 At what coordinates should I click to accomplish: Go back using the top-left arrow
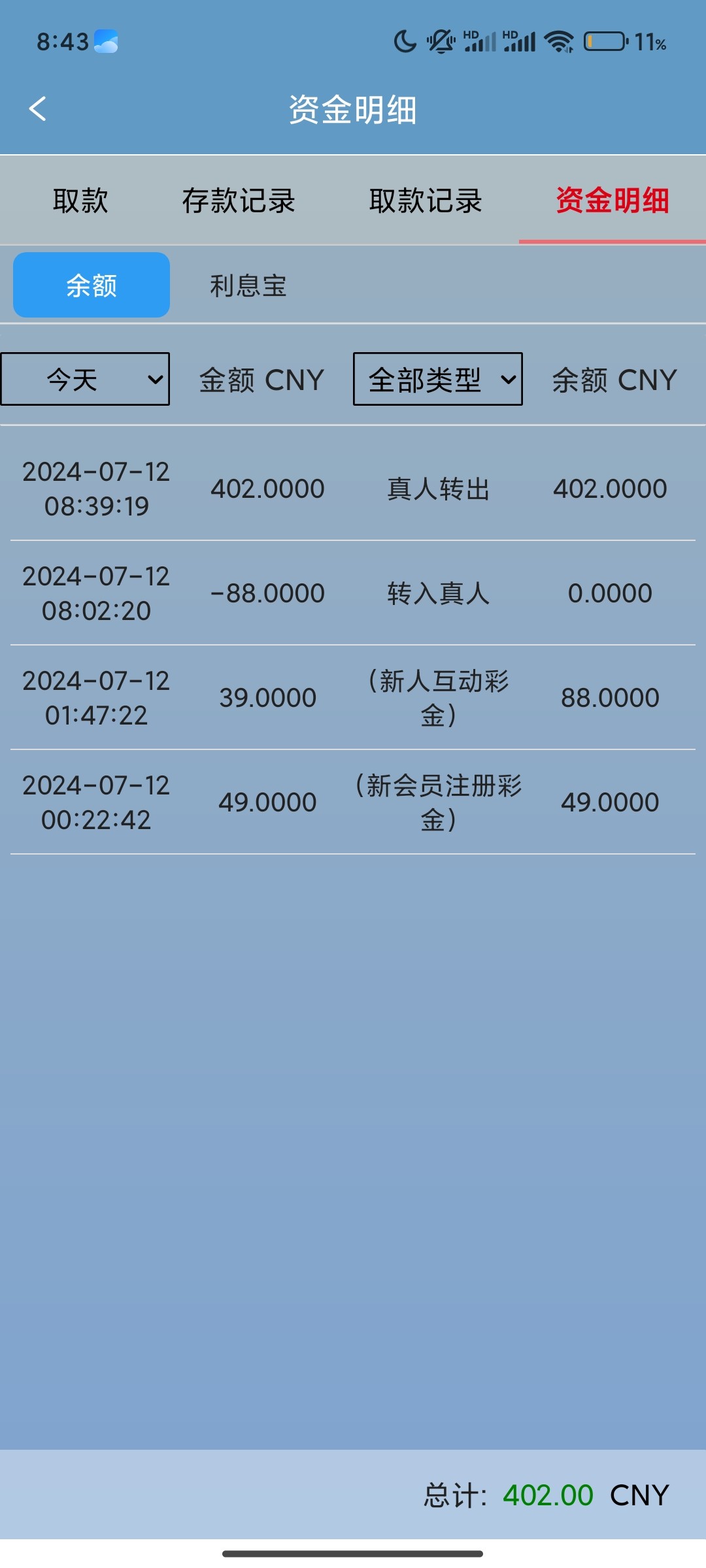point(38,108)
